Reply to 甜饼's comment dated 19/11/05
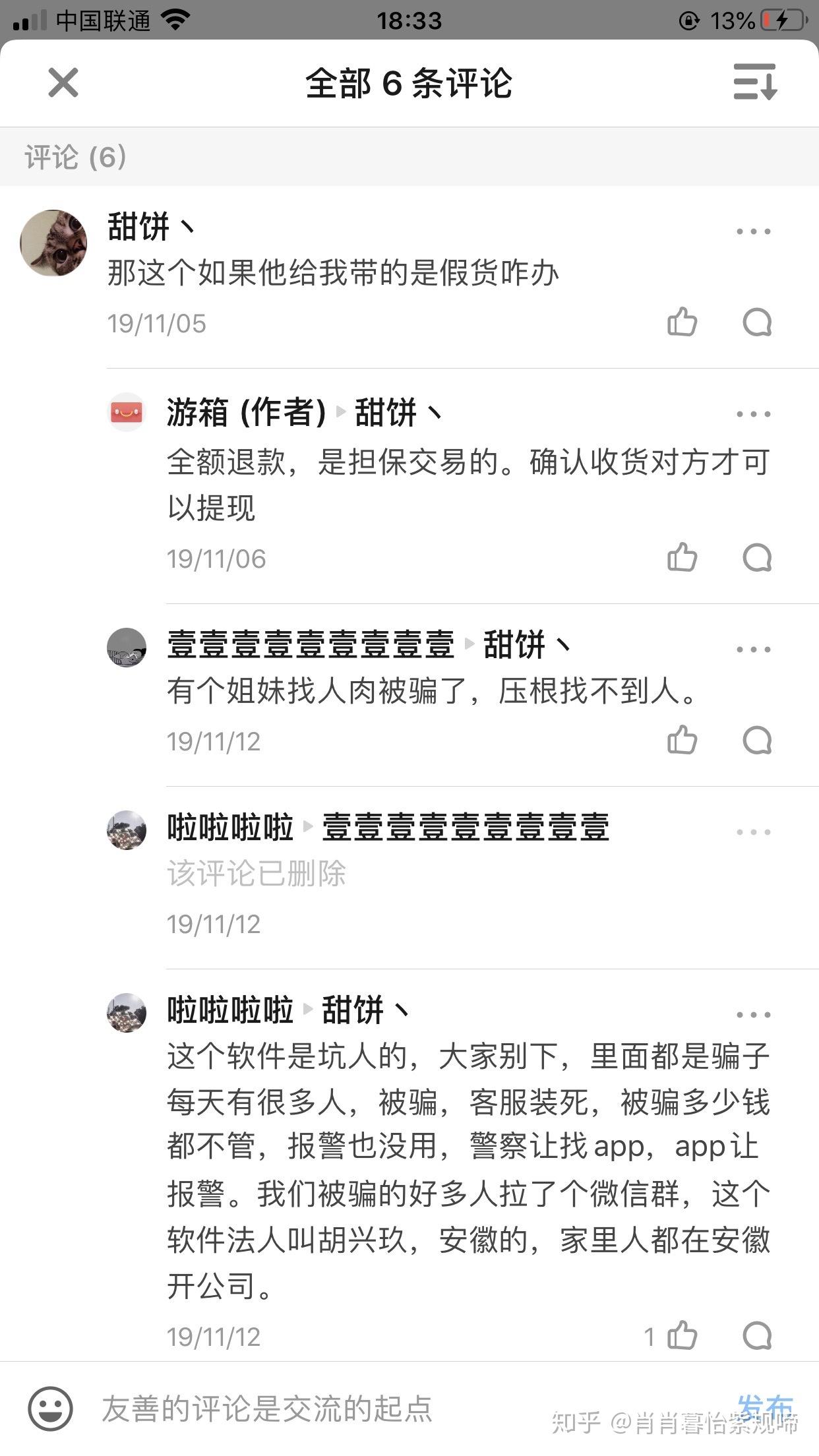 (757, 322)
